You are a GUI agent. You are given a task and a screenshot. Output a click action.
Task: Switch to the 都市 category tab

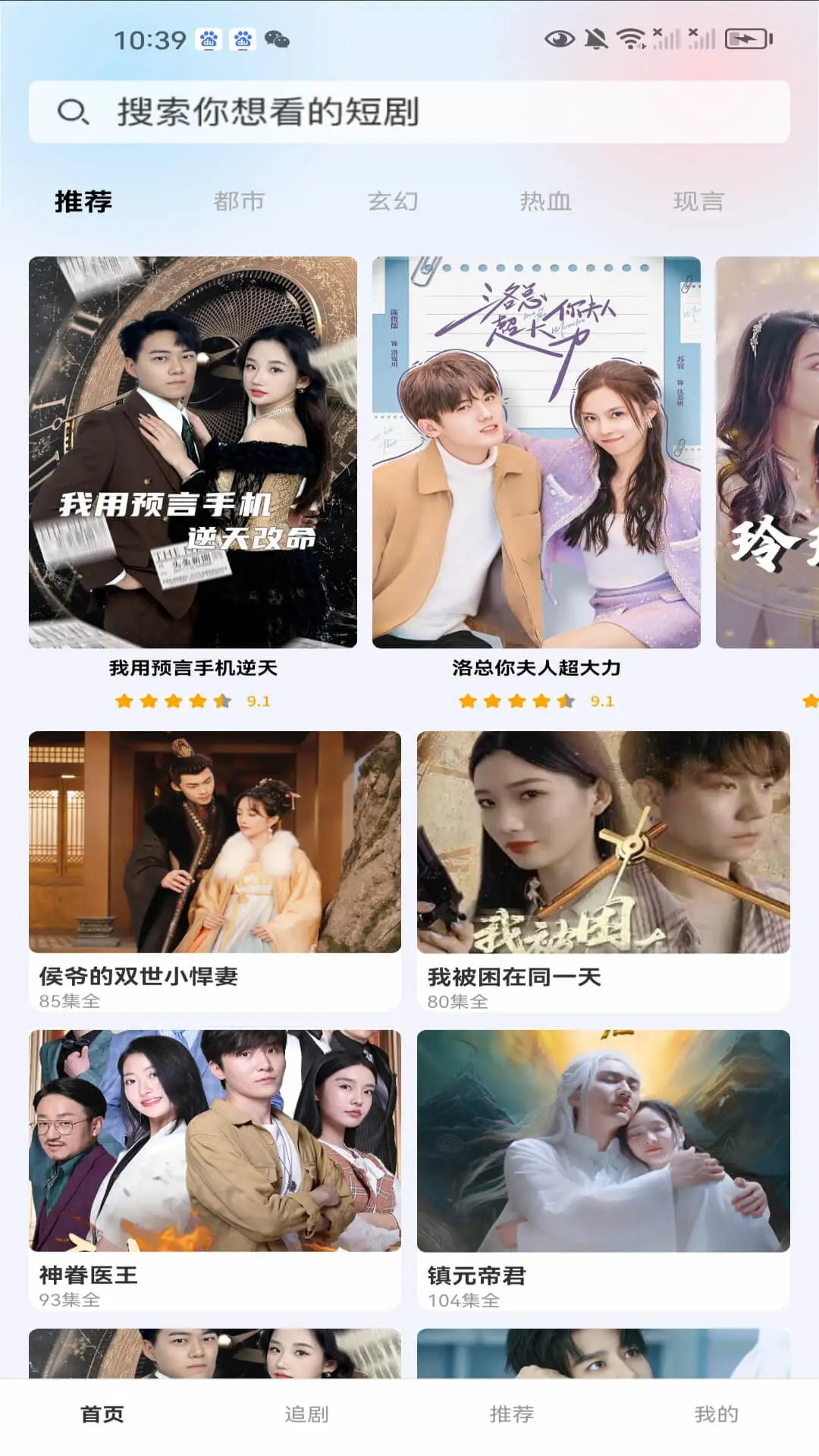239,202
